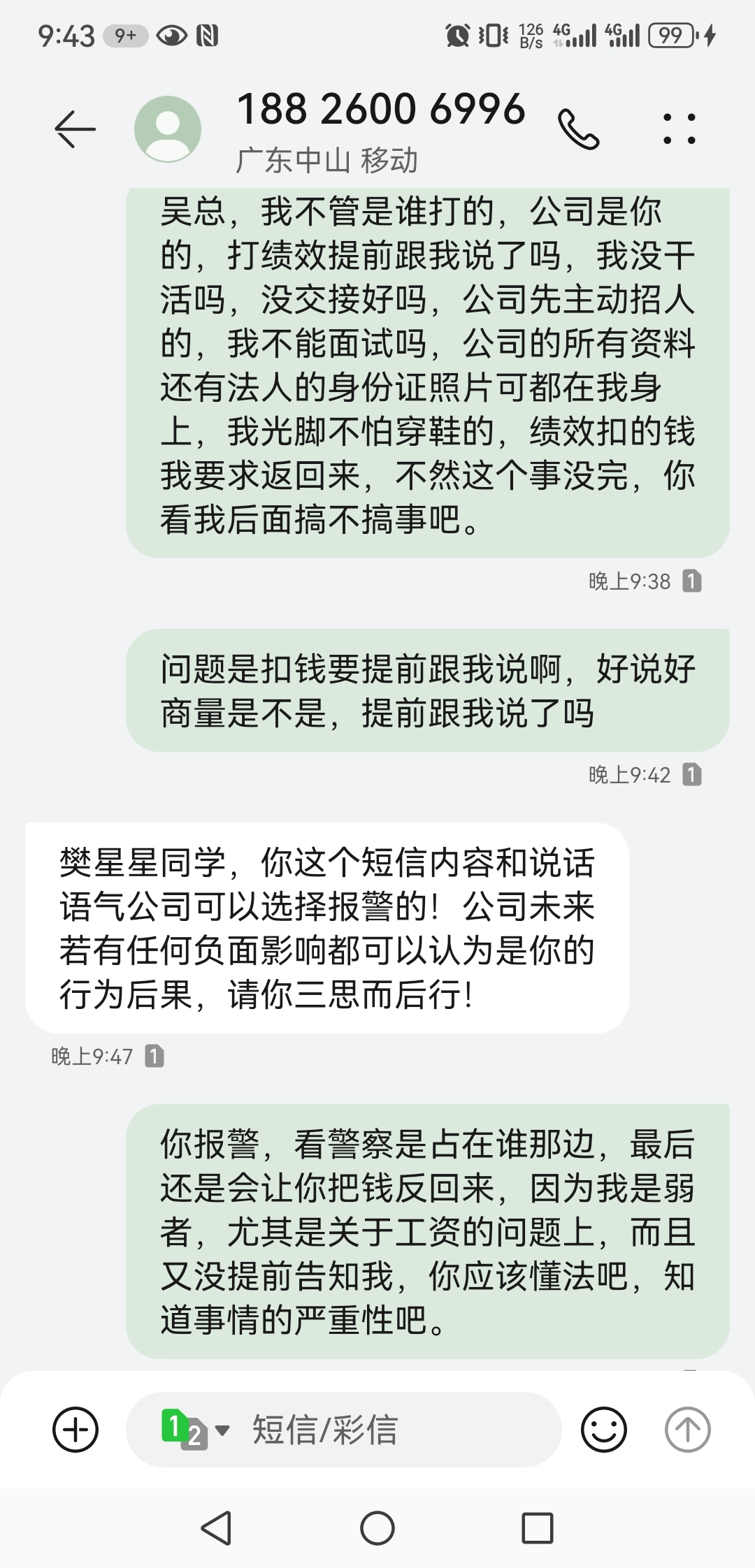Open the contact avatar for 188 2600 6996
Screen dimensions: 755x1568
(168, 129)
